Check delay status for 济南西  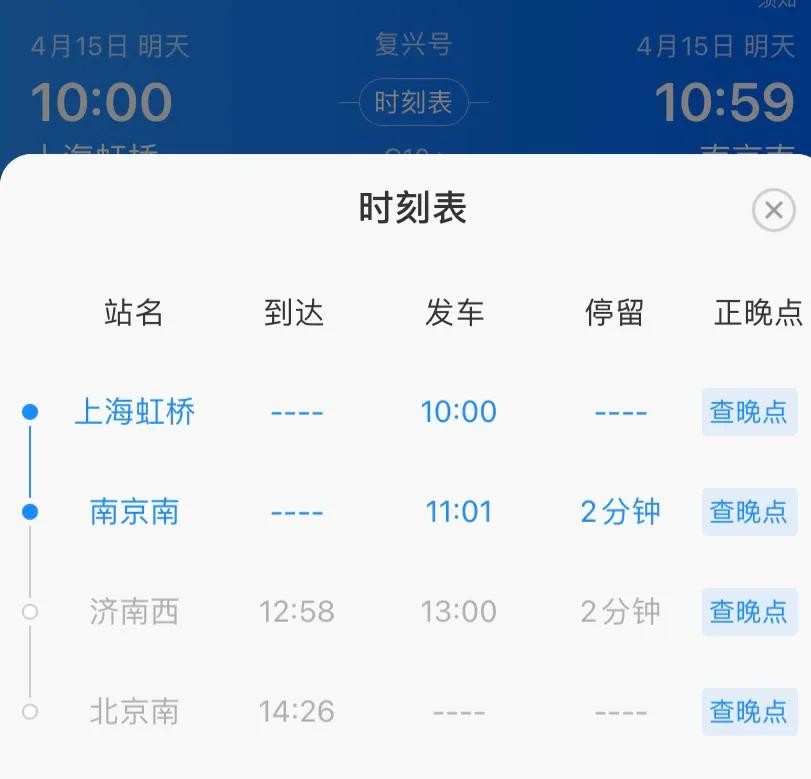(749, 612)
